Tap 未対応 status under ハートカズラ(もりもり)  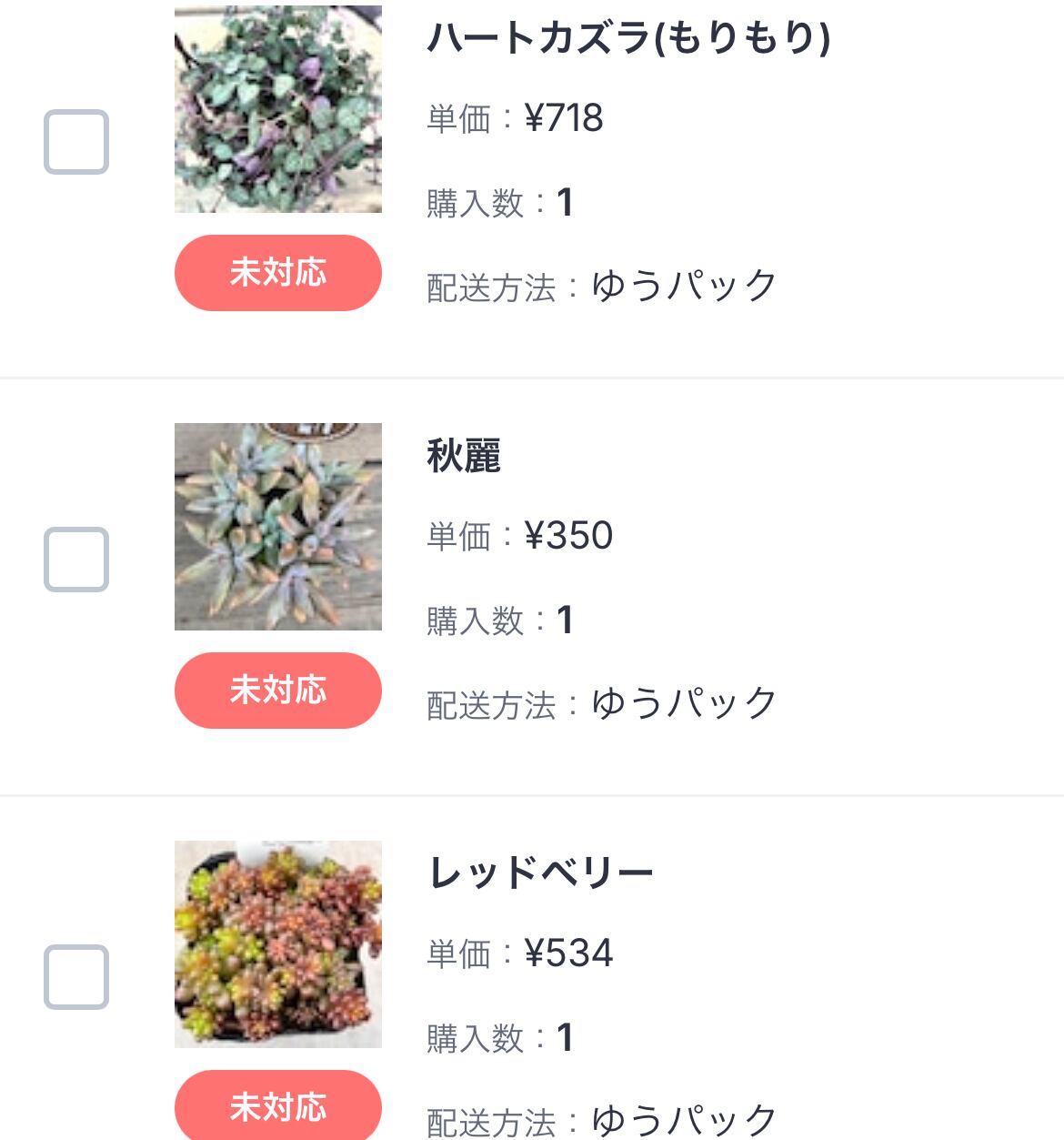tap(278, 273)
